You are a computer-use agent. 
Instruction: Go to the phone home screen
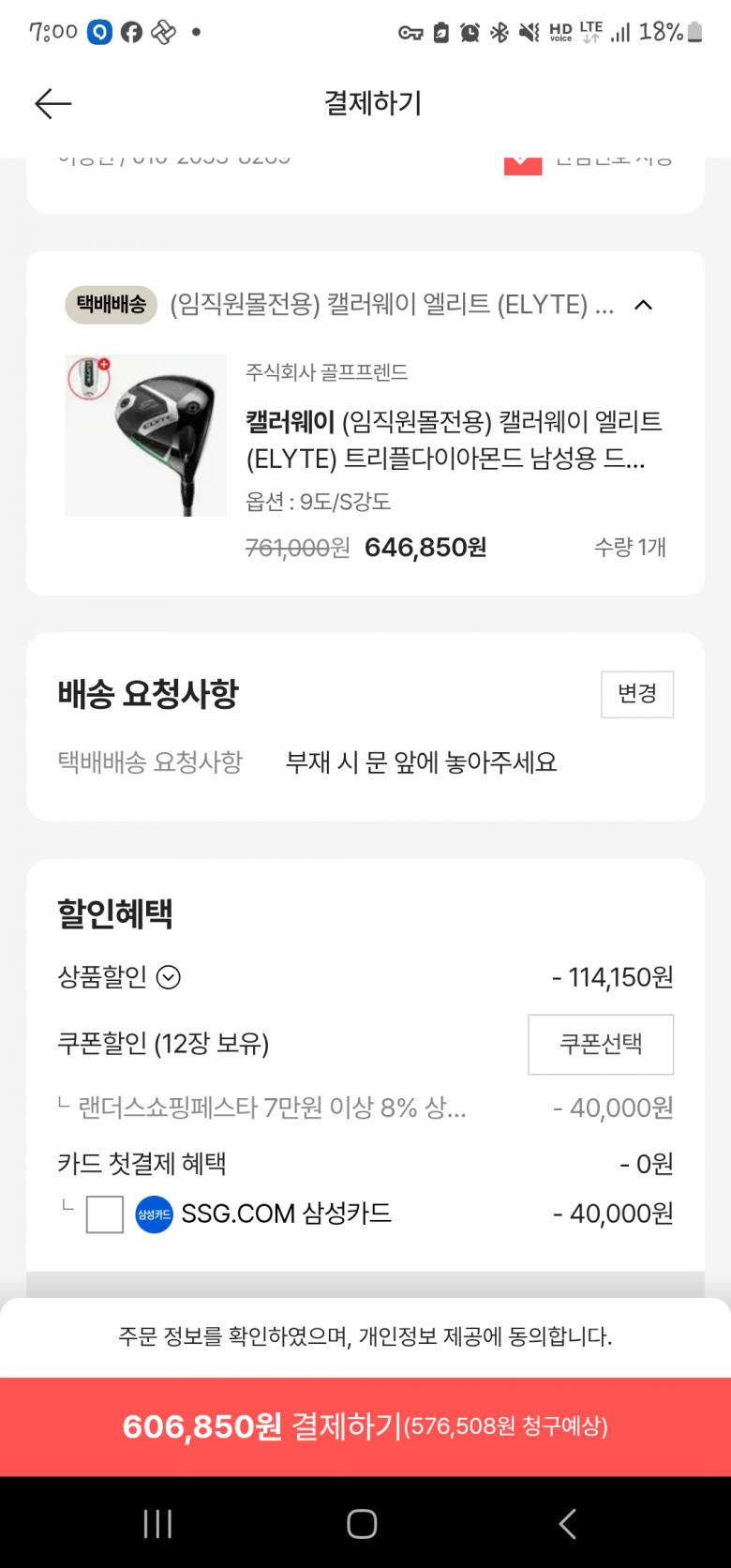click(x=362, y=1524)
